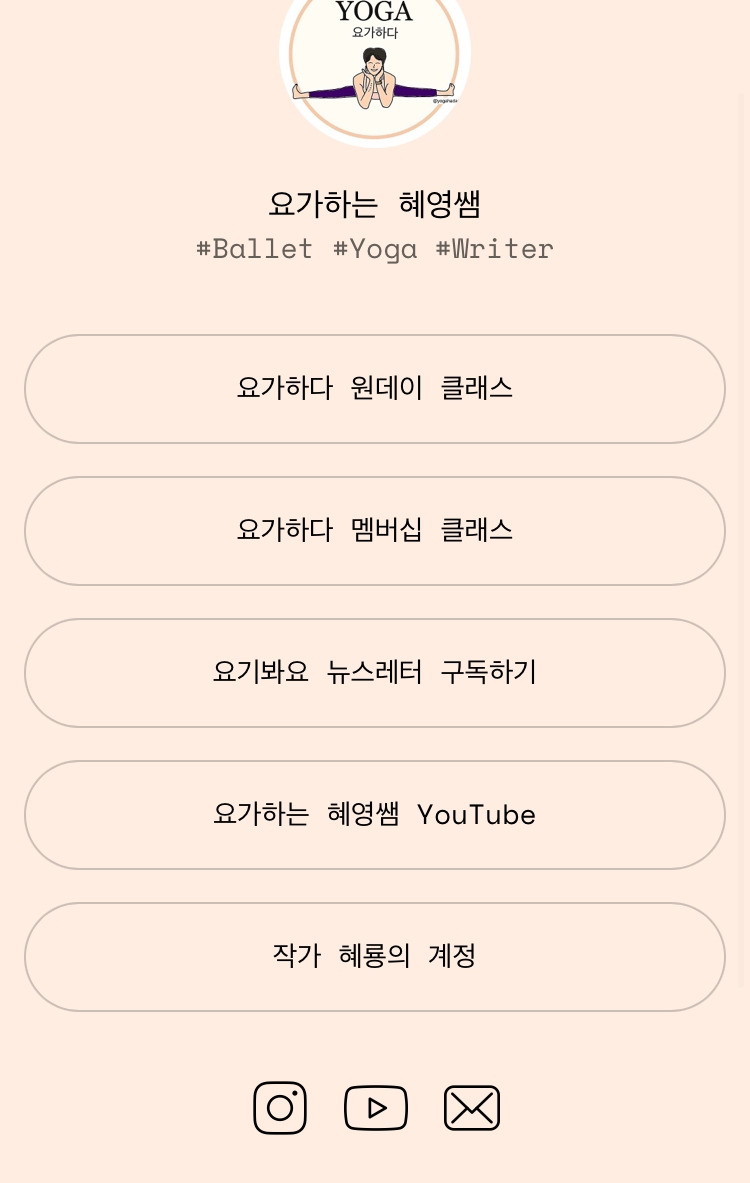Open 요가하는 혜영쌤 YouTube button

[x=374, y=815]
